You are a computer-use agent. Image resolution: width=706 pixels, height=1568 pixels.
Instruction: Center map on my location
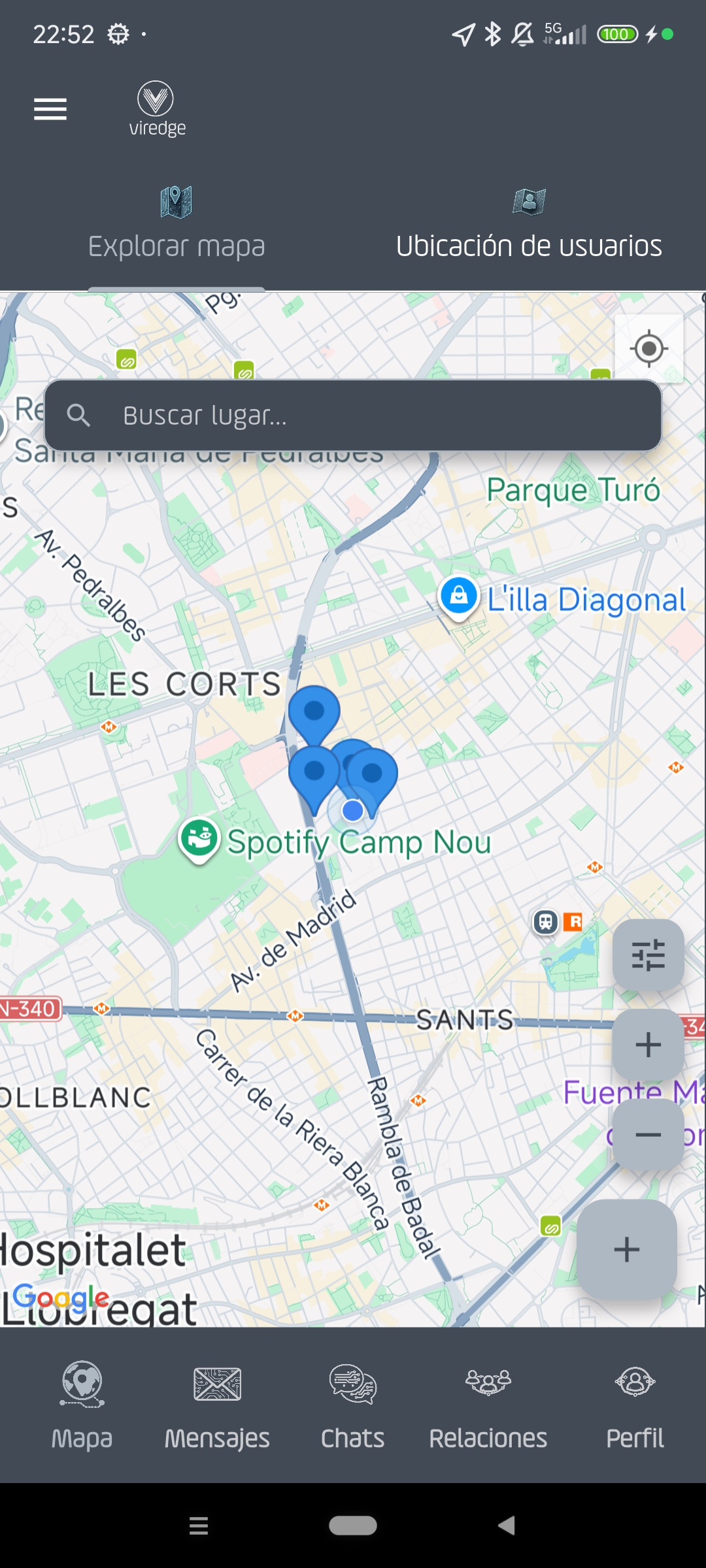pyautogui.click(x=648, y=348)
